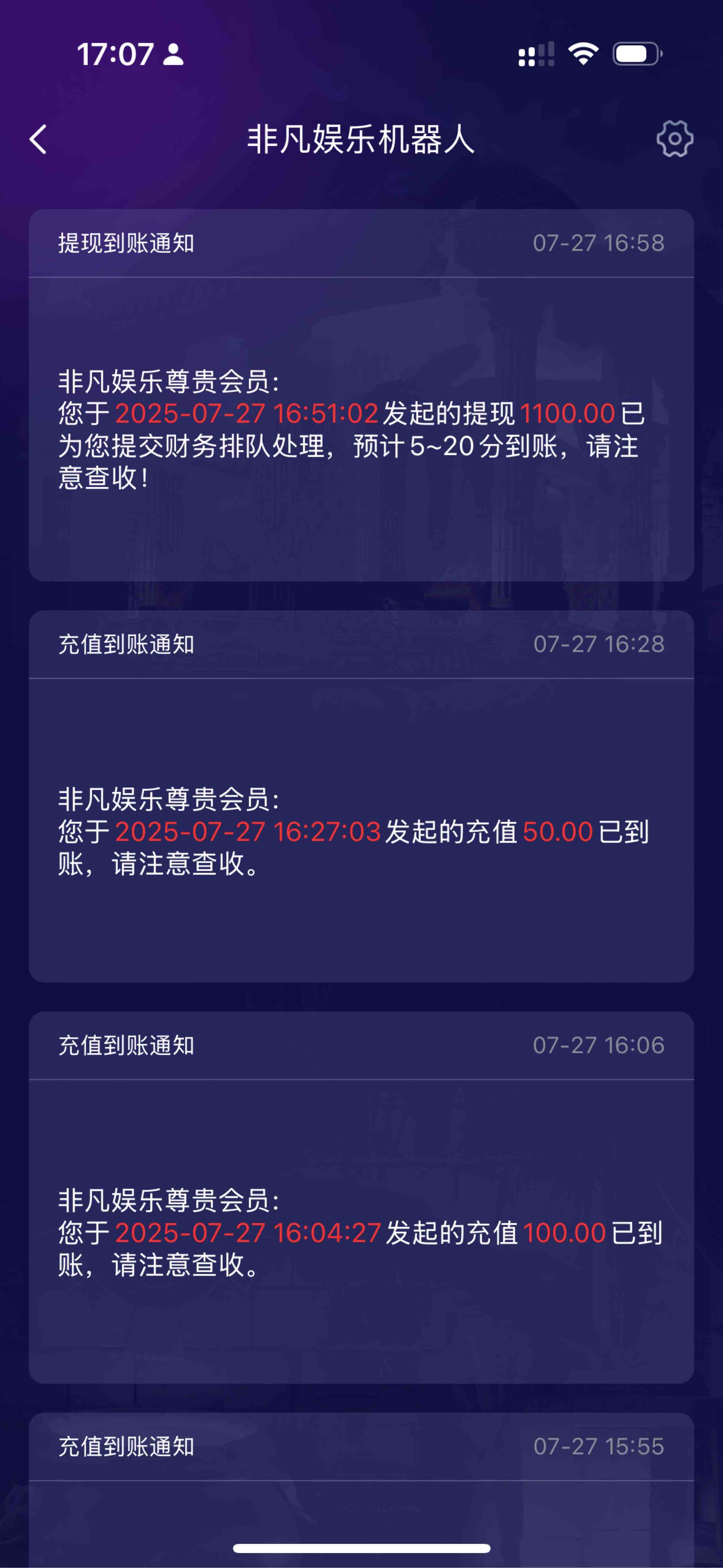Open the settings gear icon
This screenshot has width=723, height=1568.
pos(674,139)
